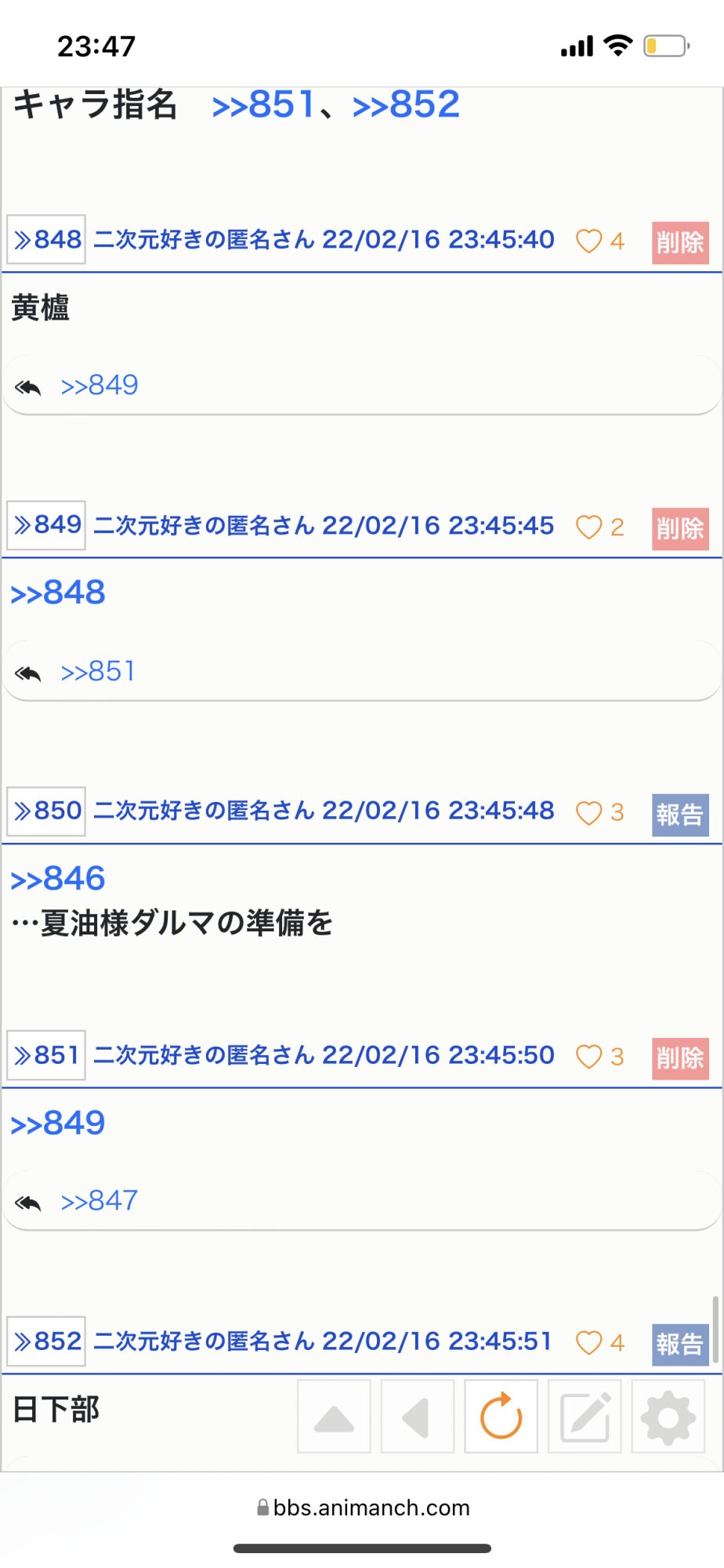Open the >>851 link in the top heading

[x=263, y=105]
